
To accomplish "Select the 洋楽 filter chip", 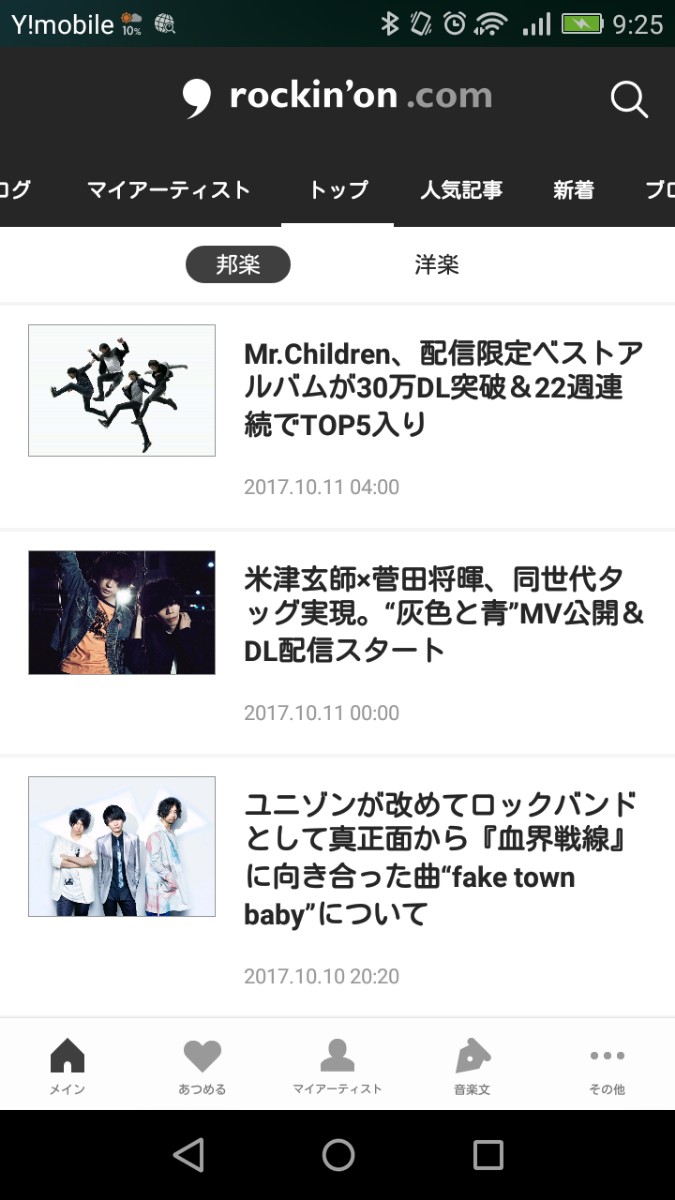I will click(x=437, y=265).
